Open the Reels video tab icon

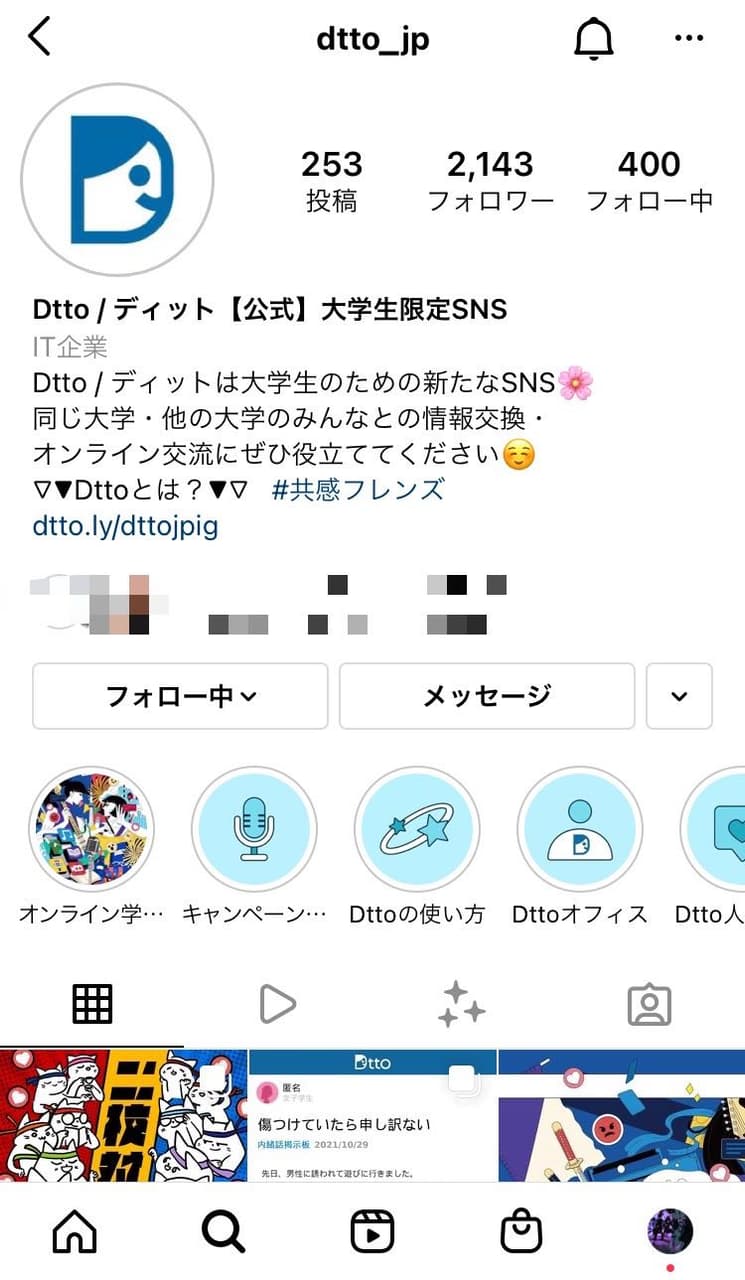(278, 1004)
